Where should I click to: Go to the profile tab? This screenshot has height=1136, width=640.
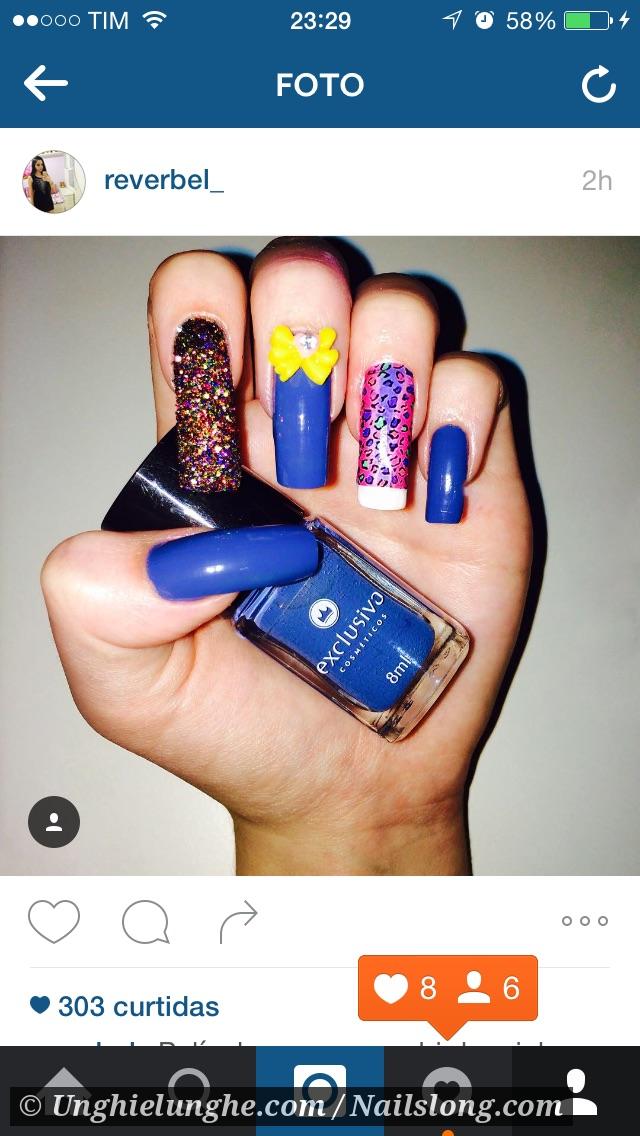576,1091
